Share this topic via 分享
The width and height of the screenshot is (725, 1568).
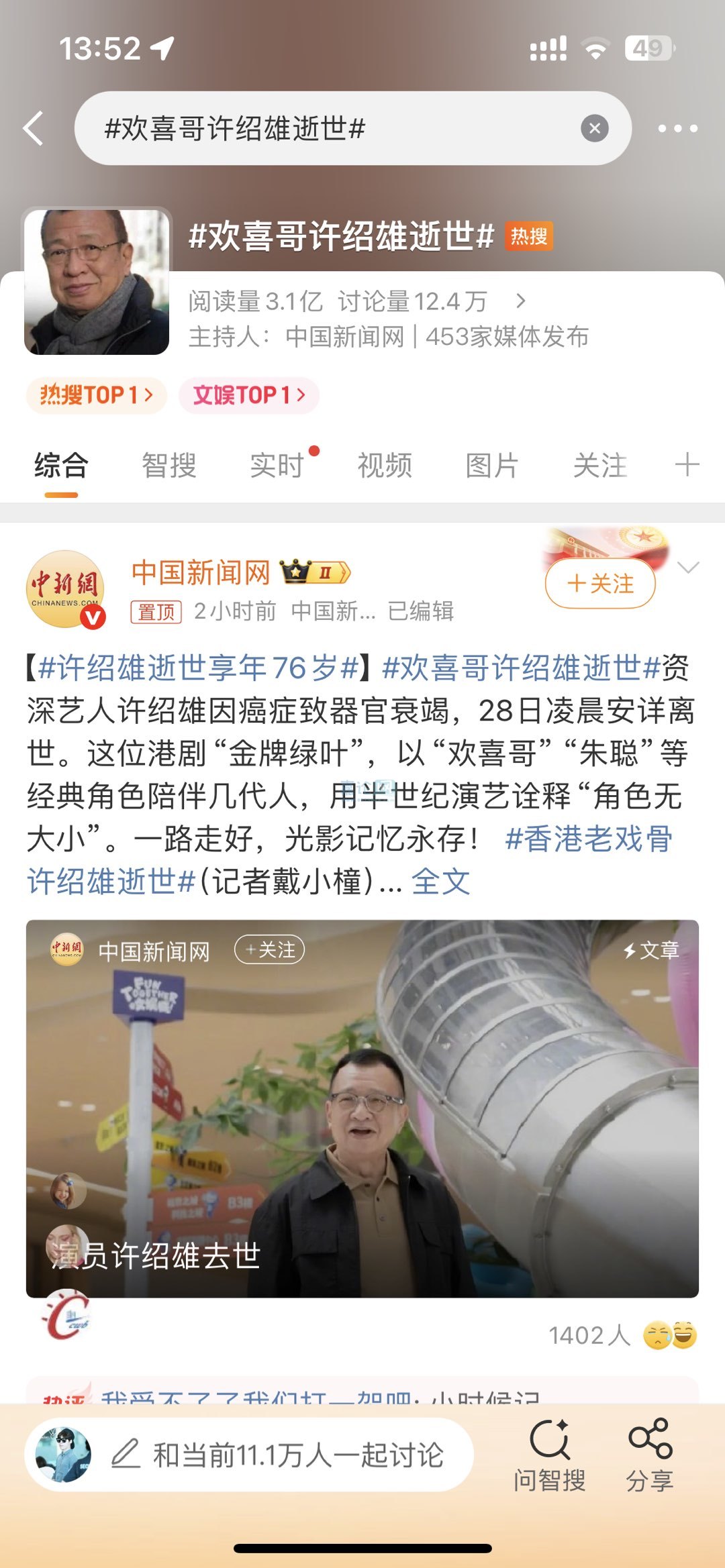click(650, 1455)
